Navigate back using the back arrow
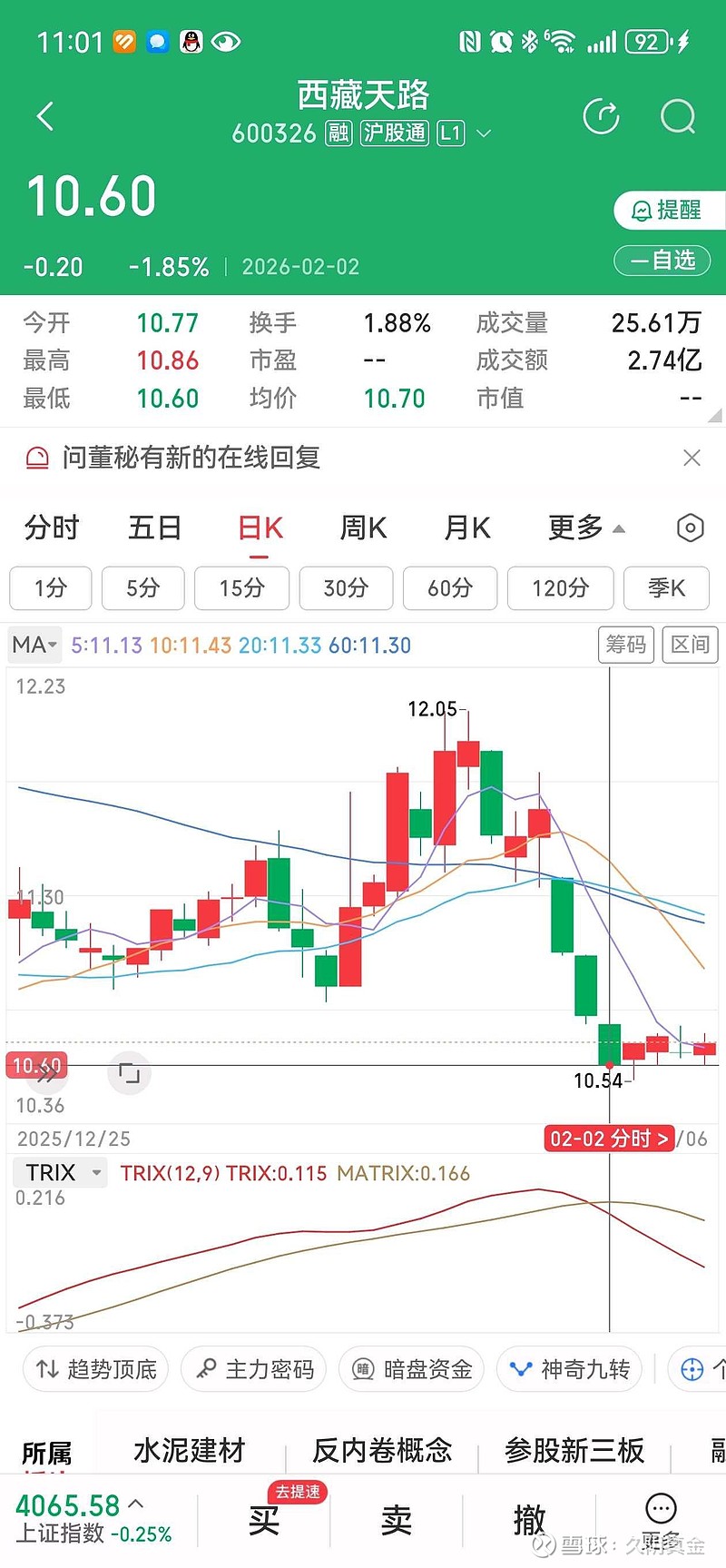 click(45, 116)
